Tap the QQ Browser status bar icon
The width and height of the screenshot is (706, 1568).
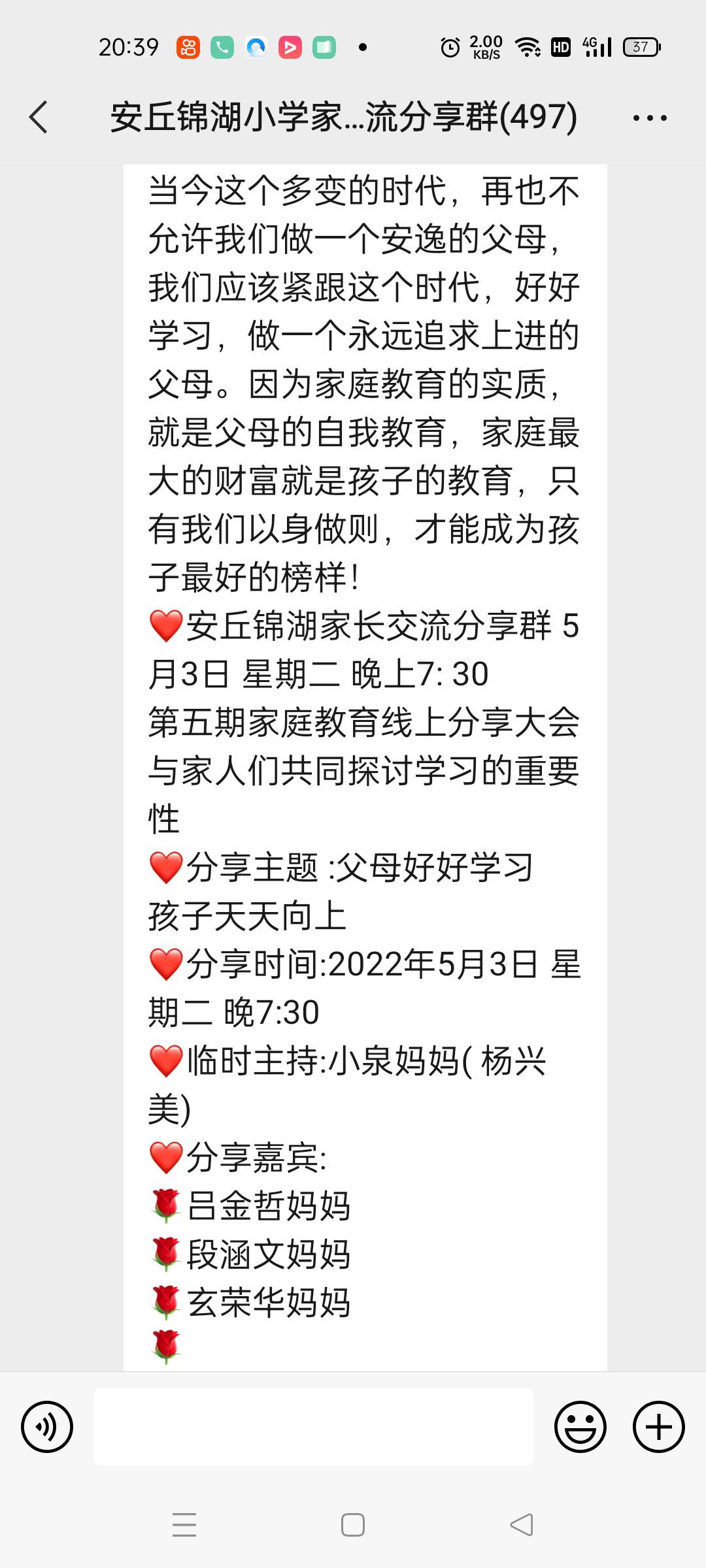coord(255,46)
